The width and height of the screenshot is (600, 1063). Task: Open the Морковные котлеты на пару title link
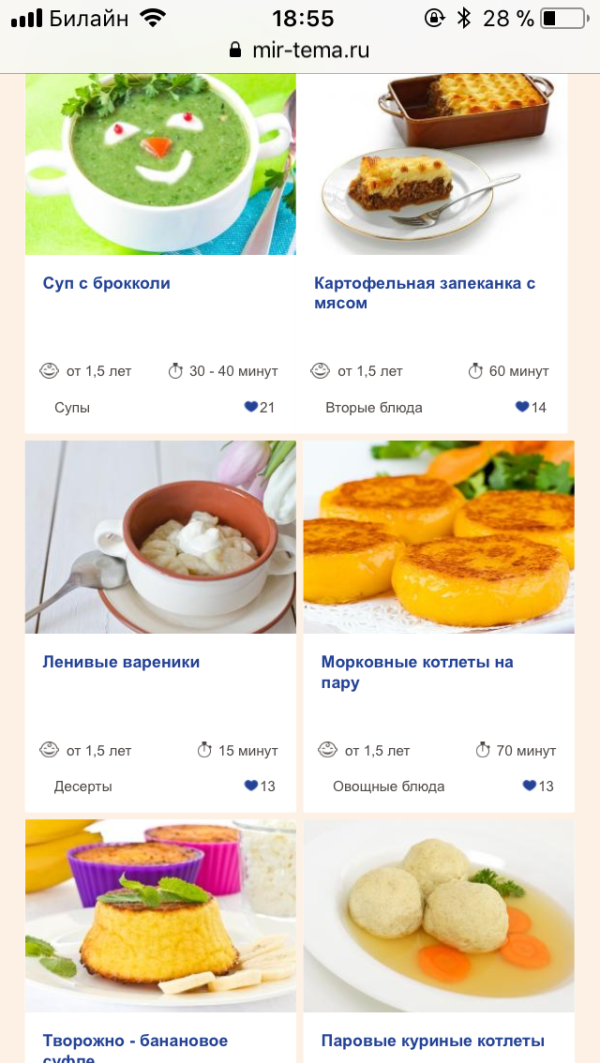(417, 672)
